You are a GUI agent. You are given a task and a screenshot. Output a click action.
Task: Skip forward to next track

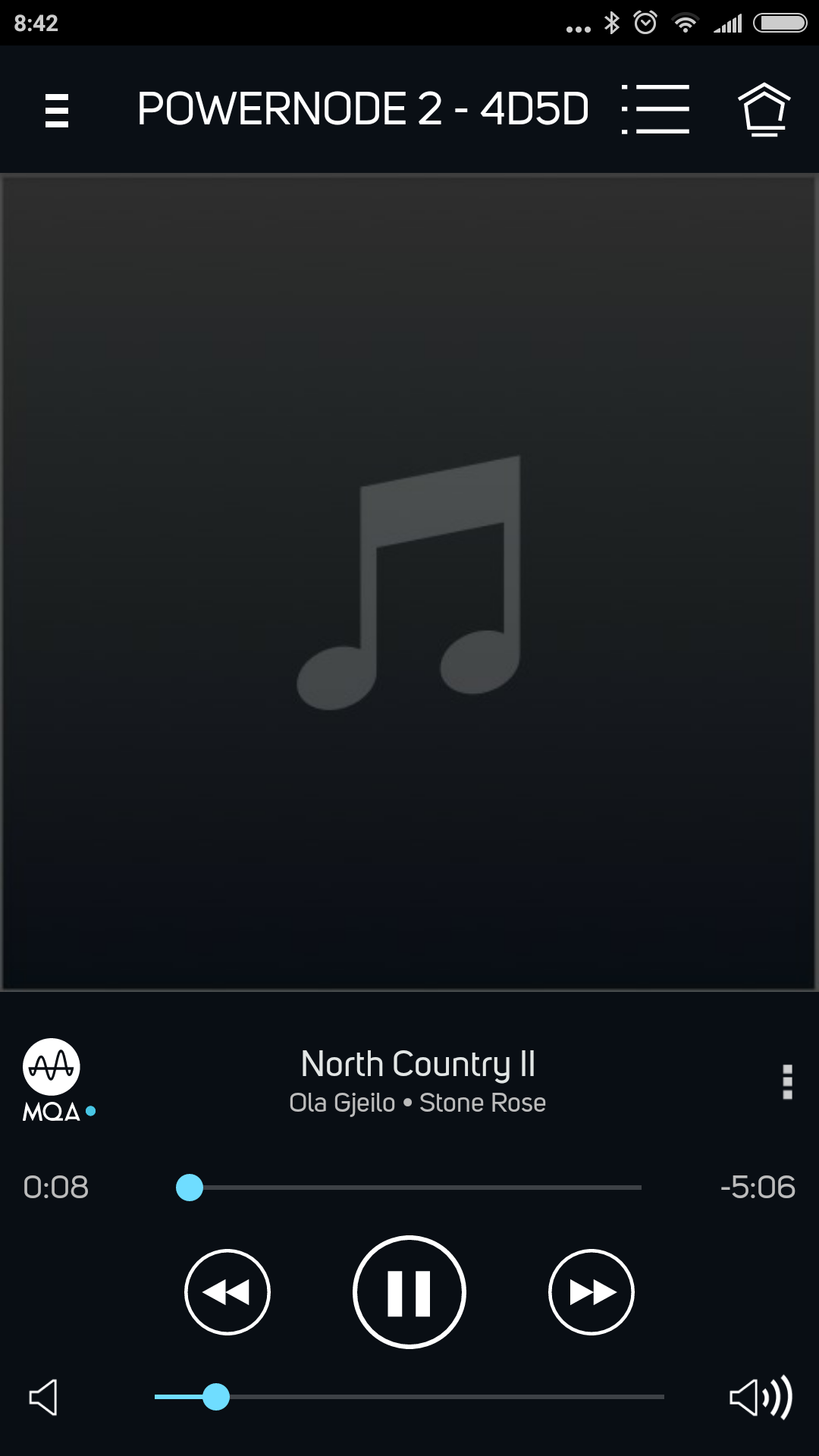591,1292
